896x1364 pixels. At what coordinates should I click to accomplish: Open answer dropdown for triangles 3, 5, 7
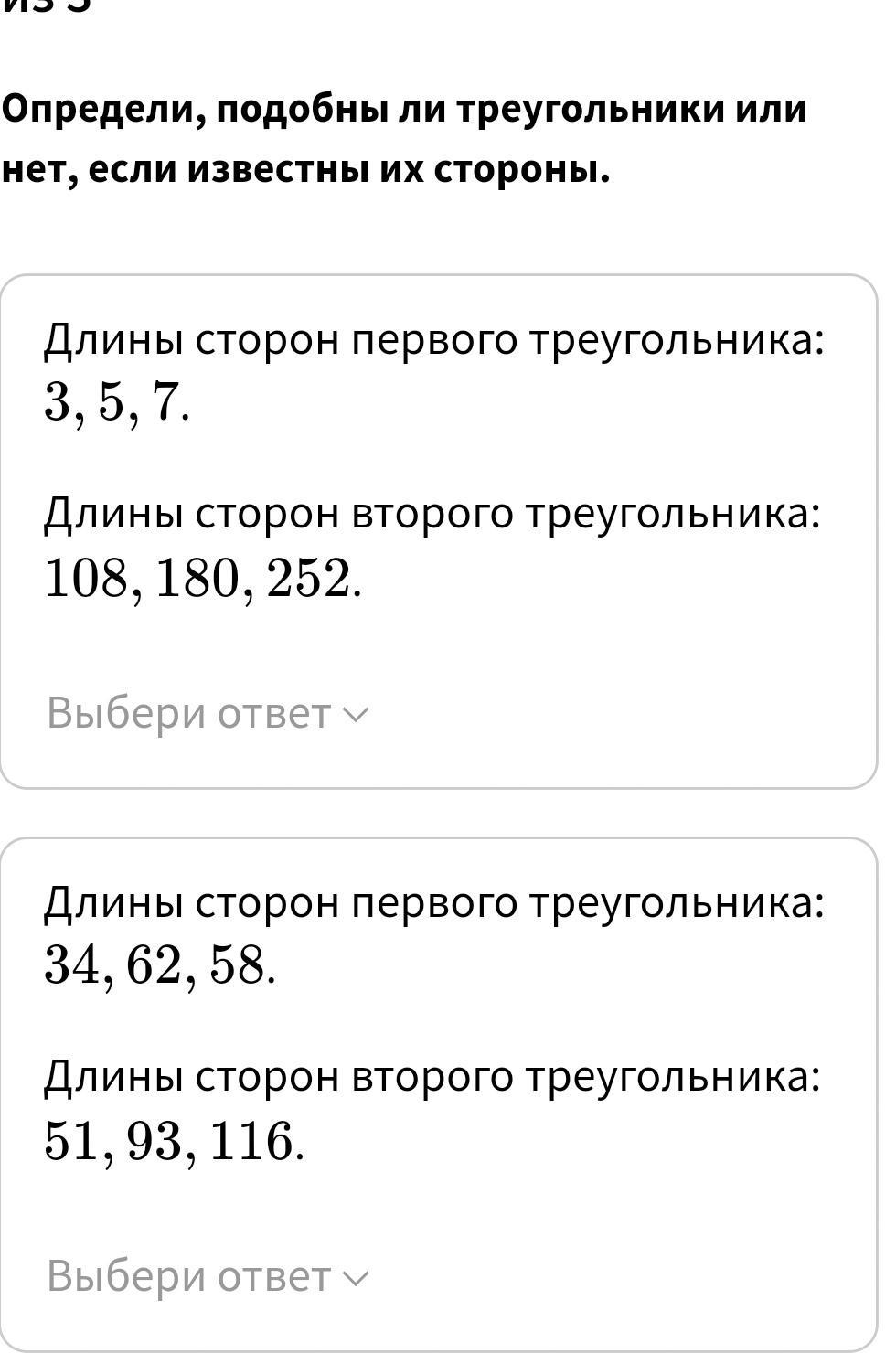[x=208, y=713]
